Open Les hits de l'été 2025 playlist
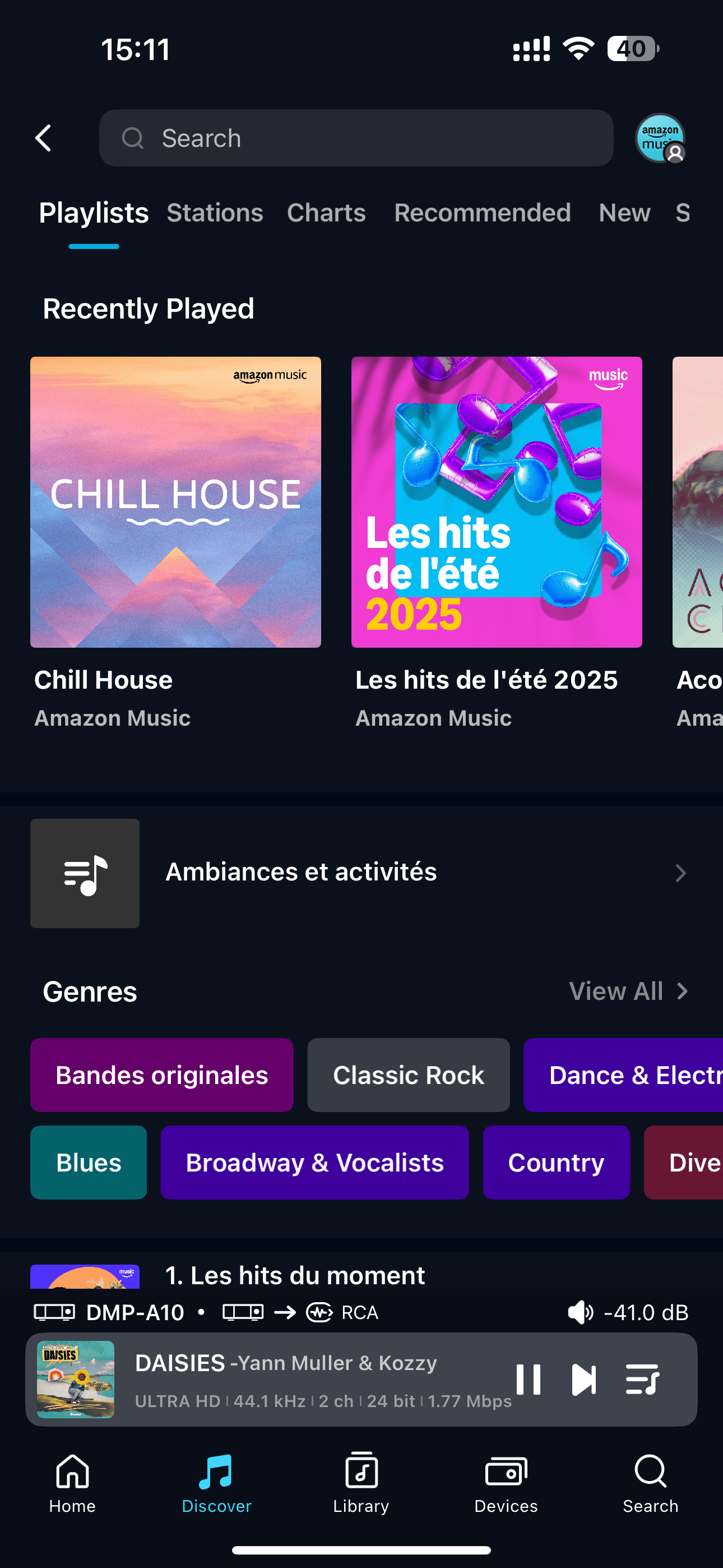 tap(496, 502)
